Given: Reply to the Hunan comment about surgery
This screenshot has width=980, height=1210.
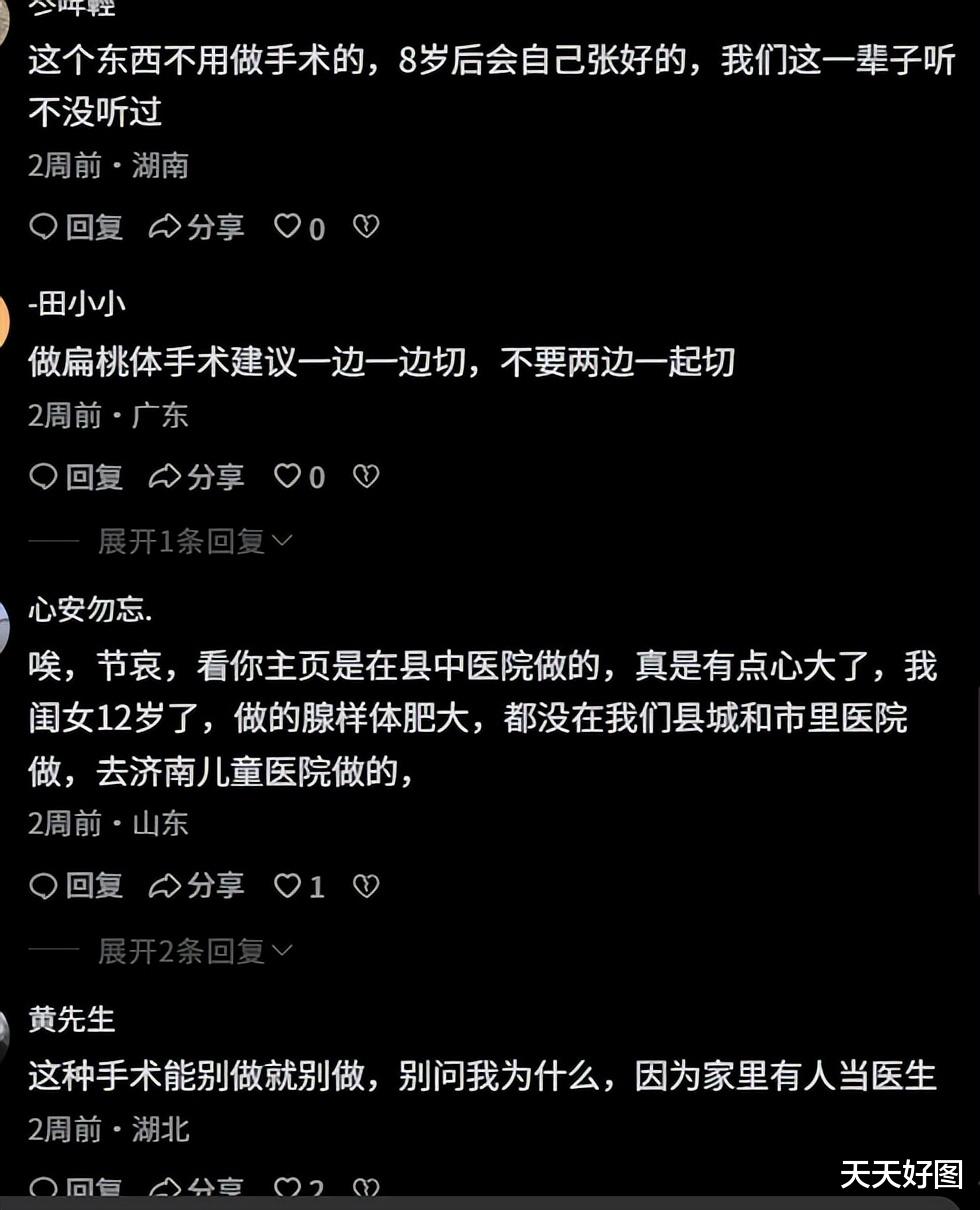Looking at the screenshot, I should coord(76,227).
